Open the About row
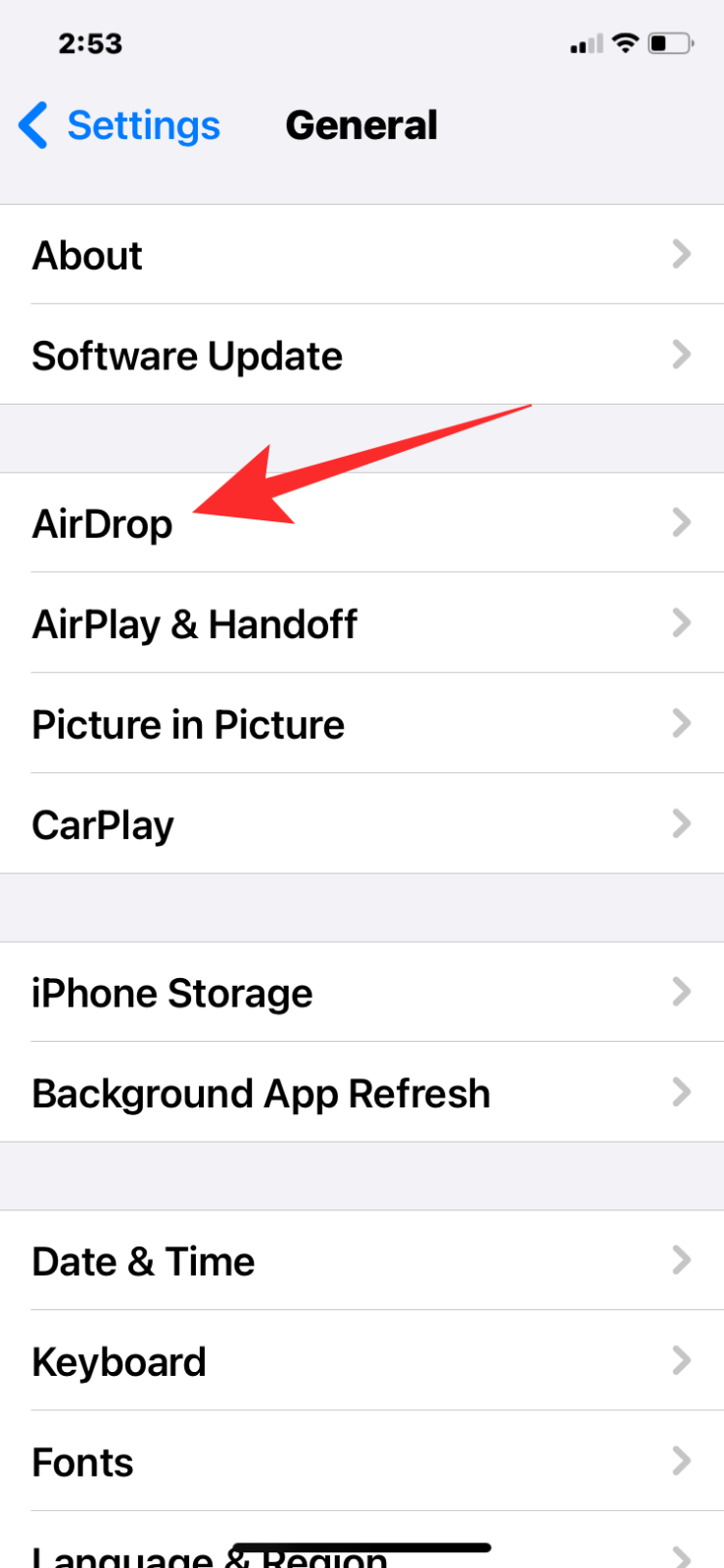 point(362,255)
